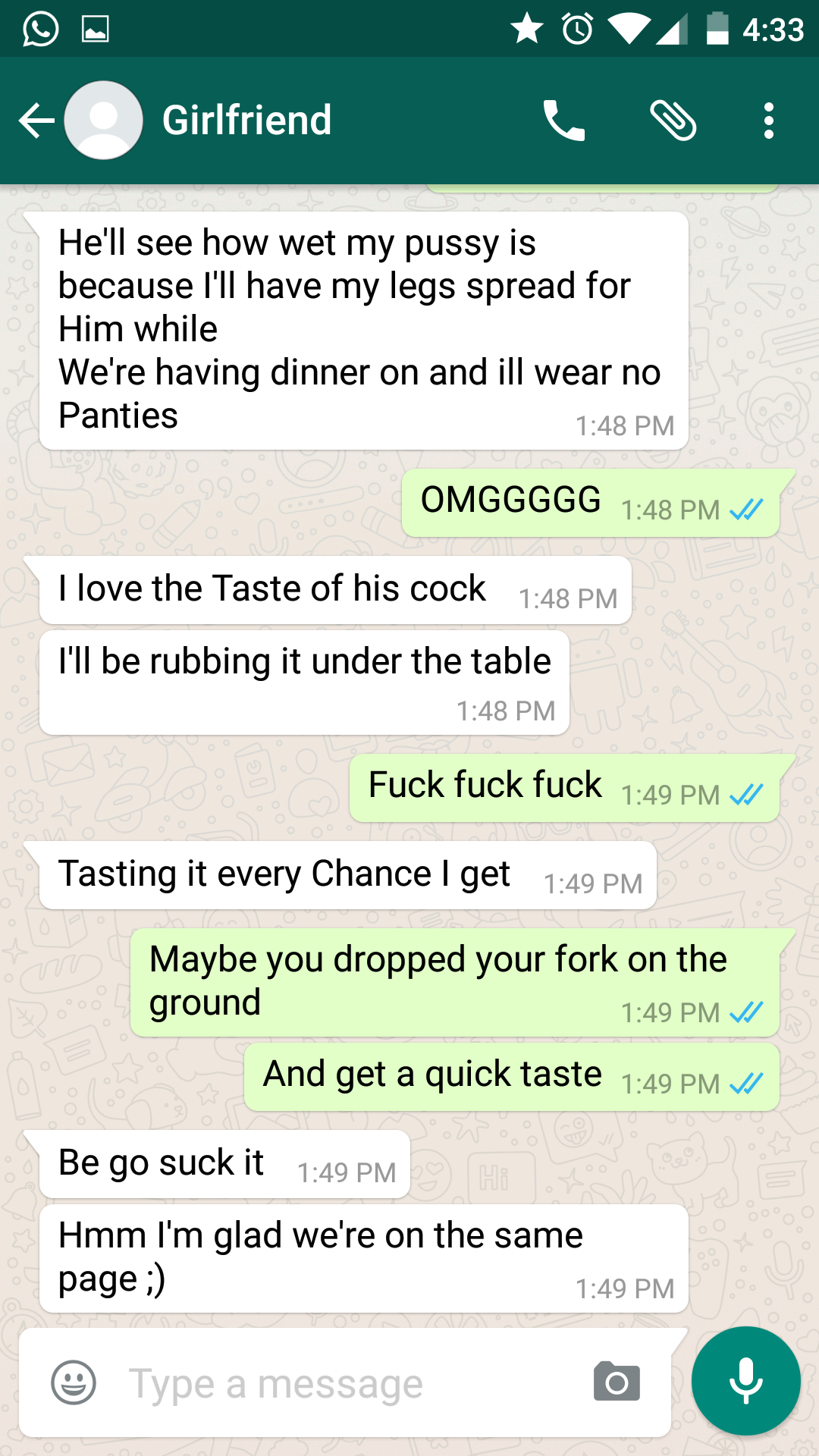The image size is (819, 1456).
Task: Start a voice call
Action: (x=563, y=121)
